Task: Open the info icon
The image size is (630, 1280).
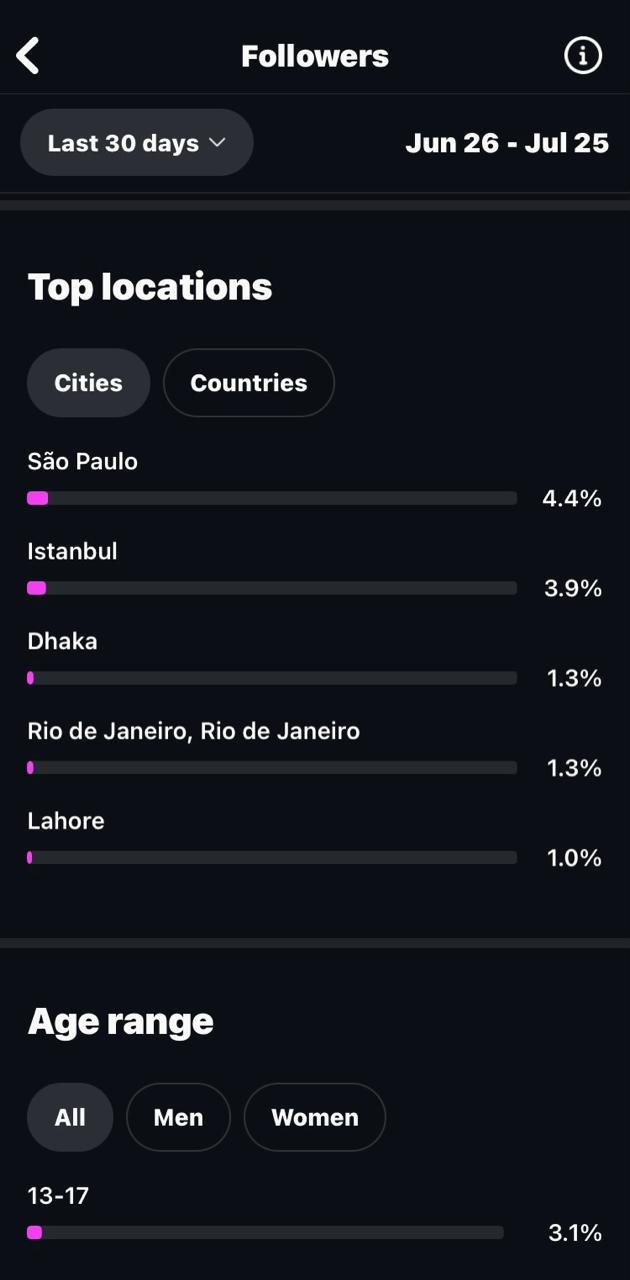Action: pyautogui.click(x=583, y=56)
